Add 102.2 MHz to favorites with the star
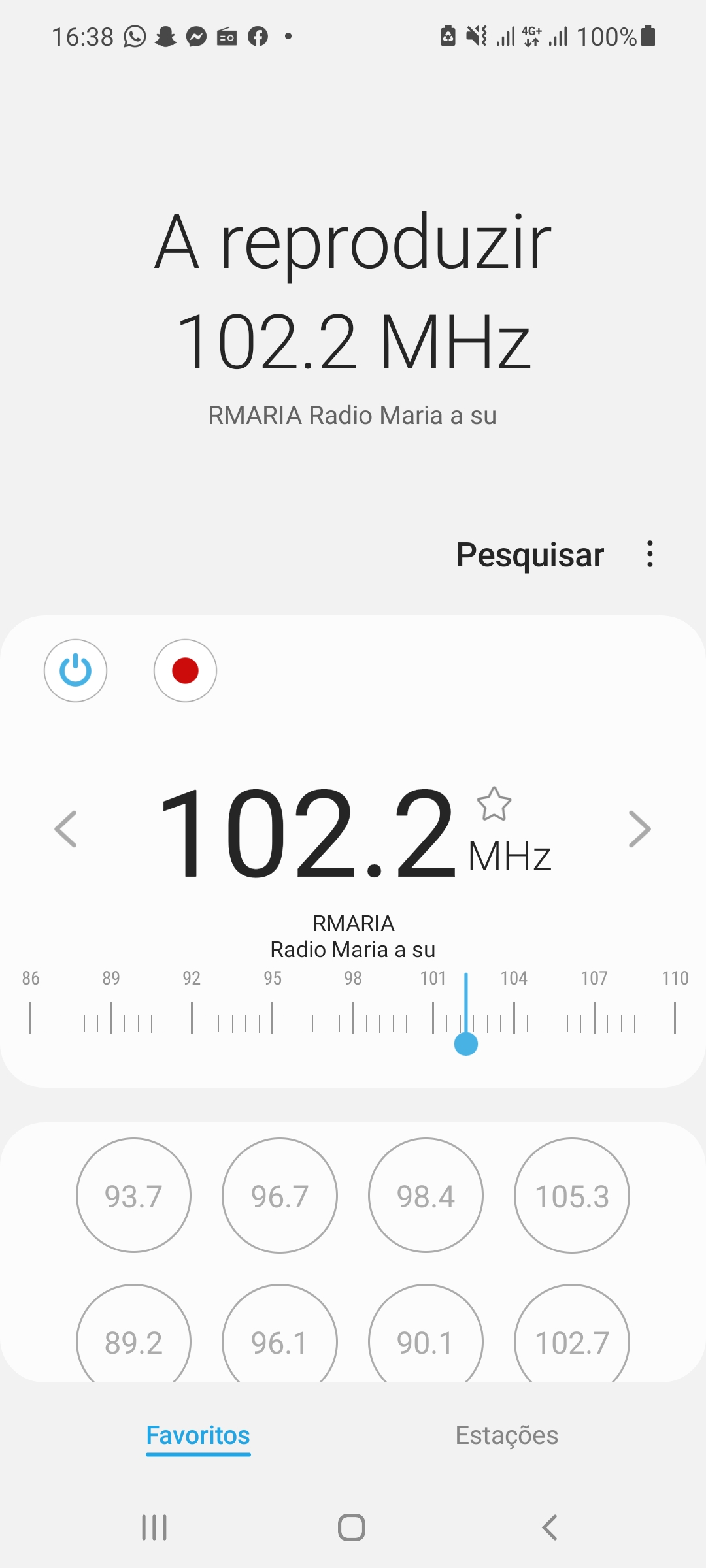This screenshot has height=1568, width=706. click(x=494, y=804)
